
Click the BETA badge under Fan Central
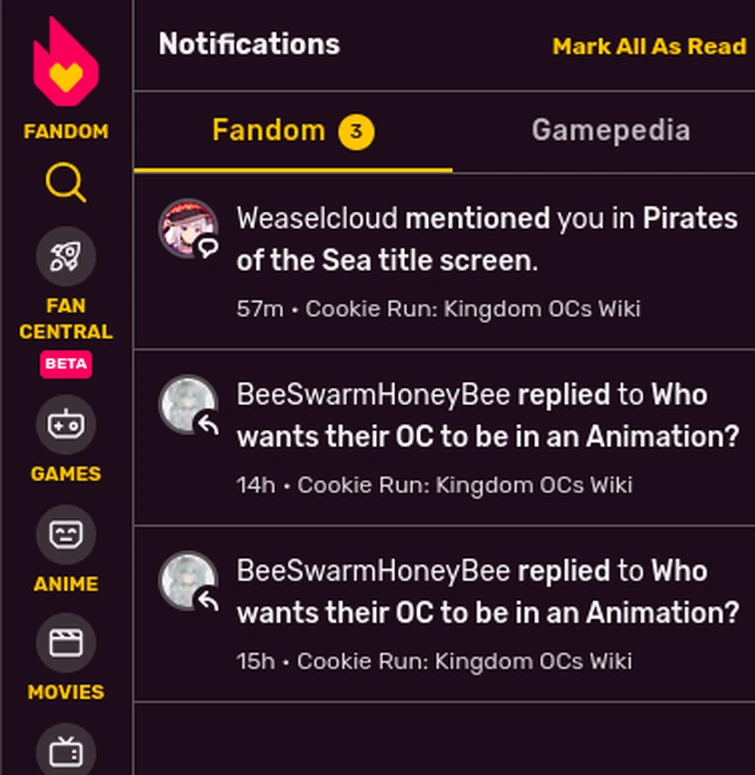(x=65, y=365)
